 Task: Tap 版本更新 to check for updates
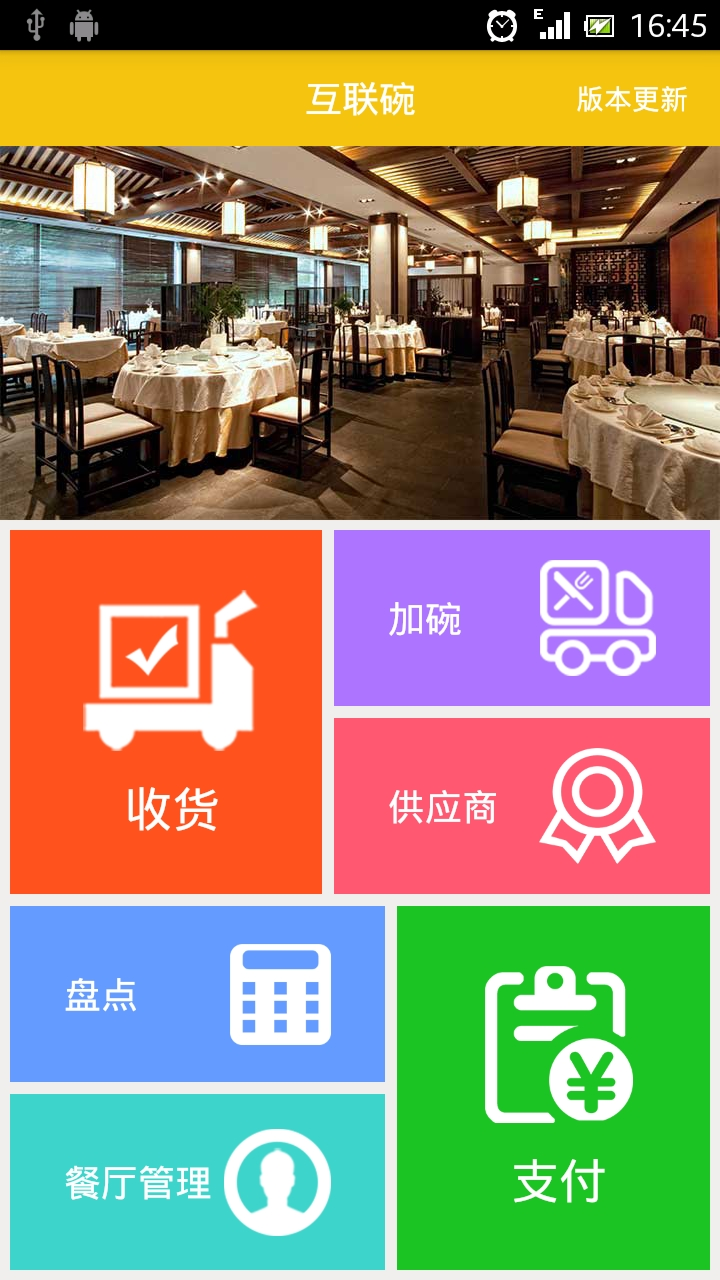click(632, 99)
